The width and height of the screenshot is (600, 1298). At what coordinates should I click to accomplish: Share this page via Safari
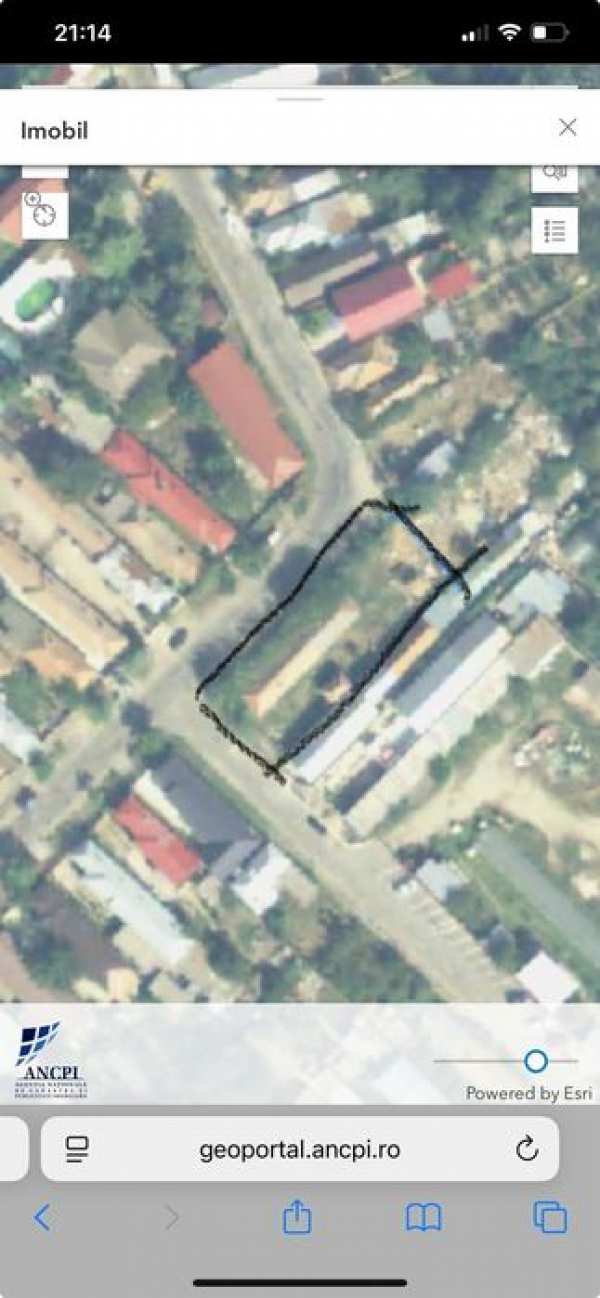[x=297, y=1217]
